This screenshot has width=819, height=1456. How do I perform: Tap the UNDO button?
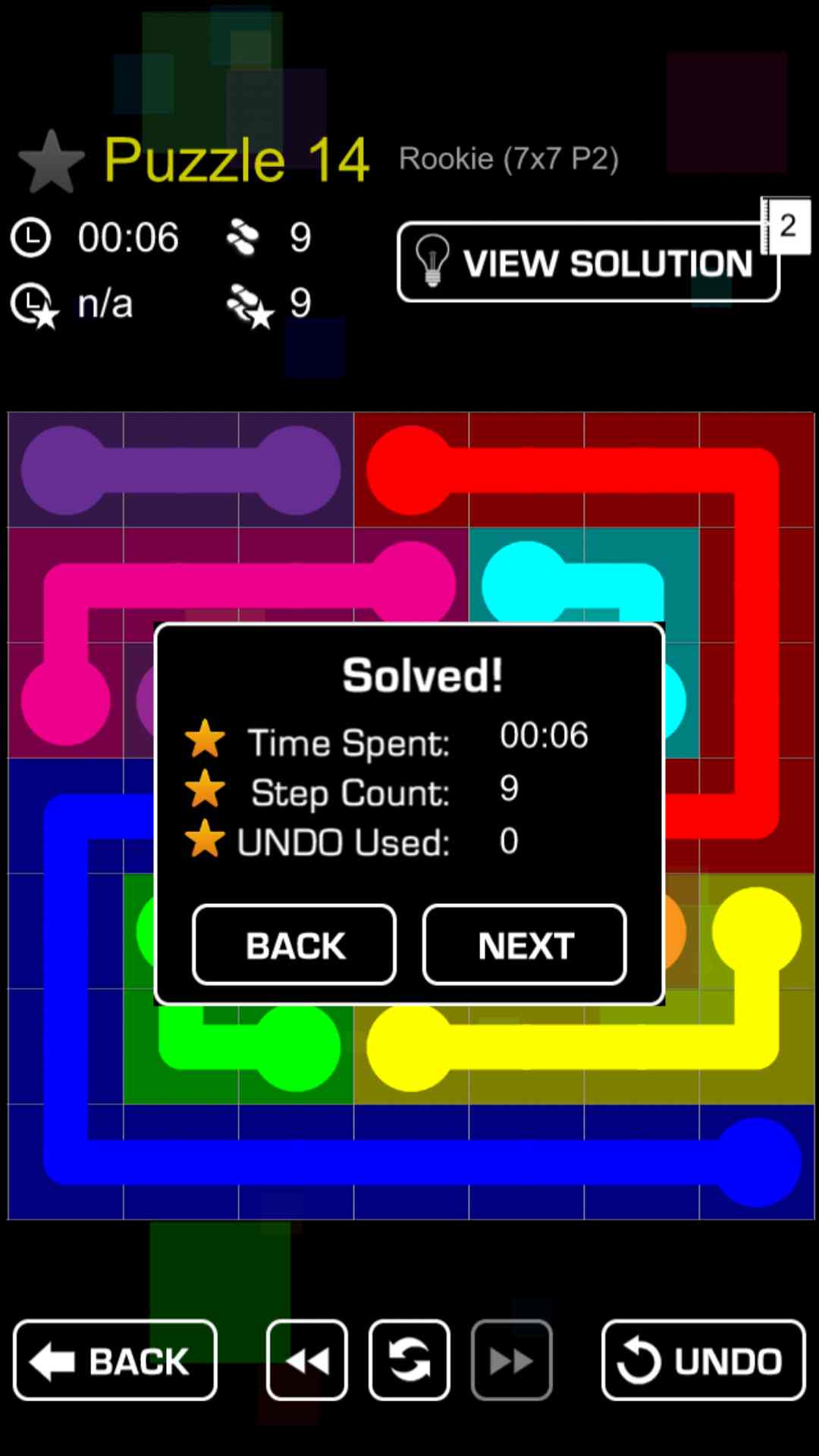pyautogui.click(x=703, y=1360)
